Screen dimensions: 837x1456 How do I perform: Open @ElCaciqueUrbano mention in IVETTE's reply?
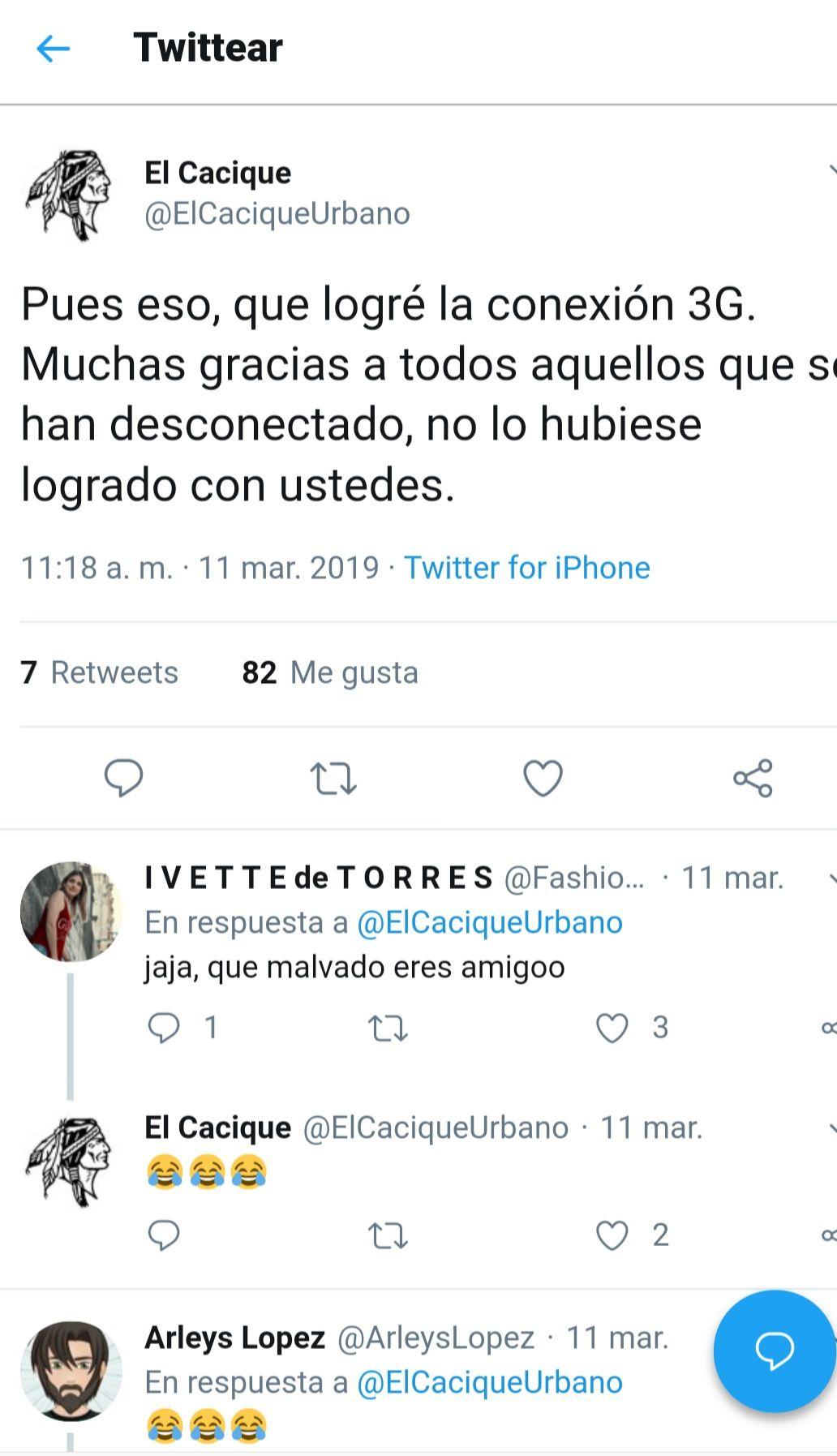[490, 922]
